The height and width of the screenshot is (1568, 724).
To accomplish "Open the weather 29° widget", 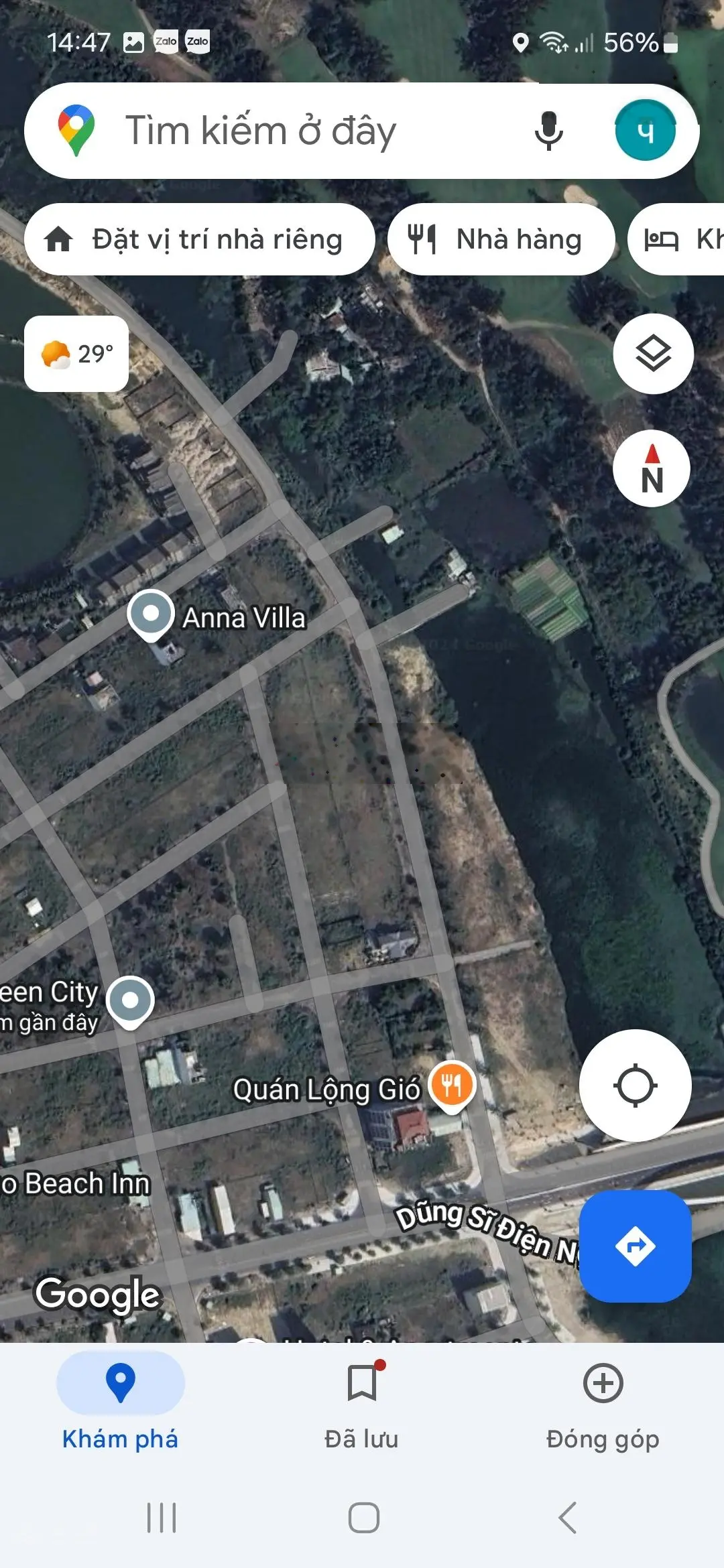I will [76, 354].
